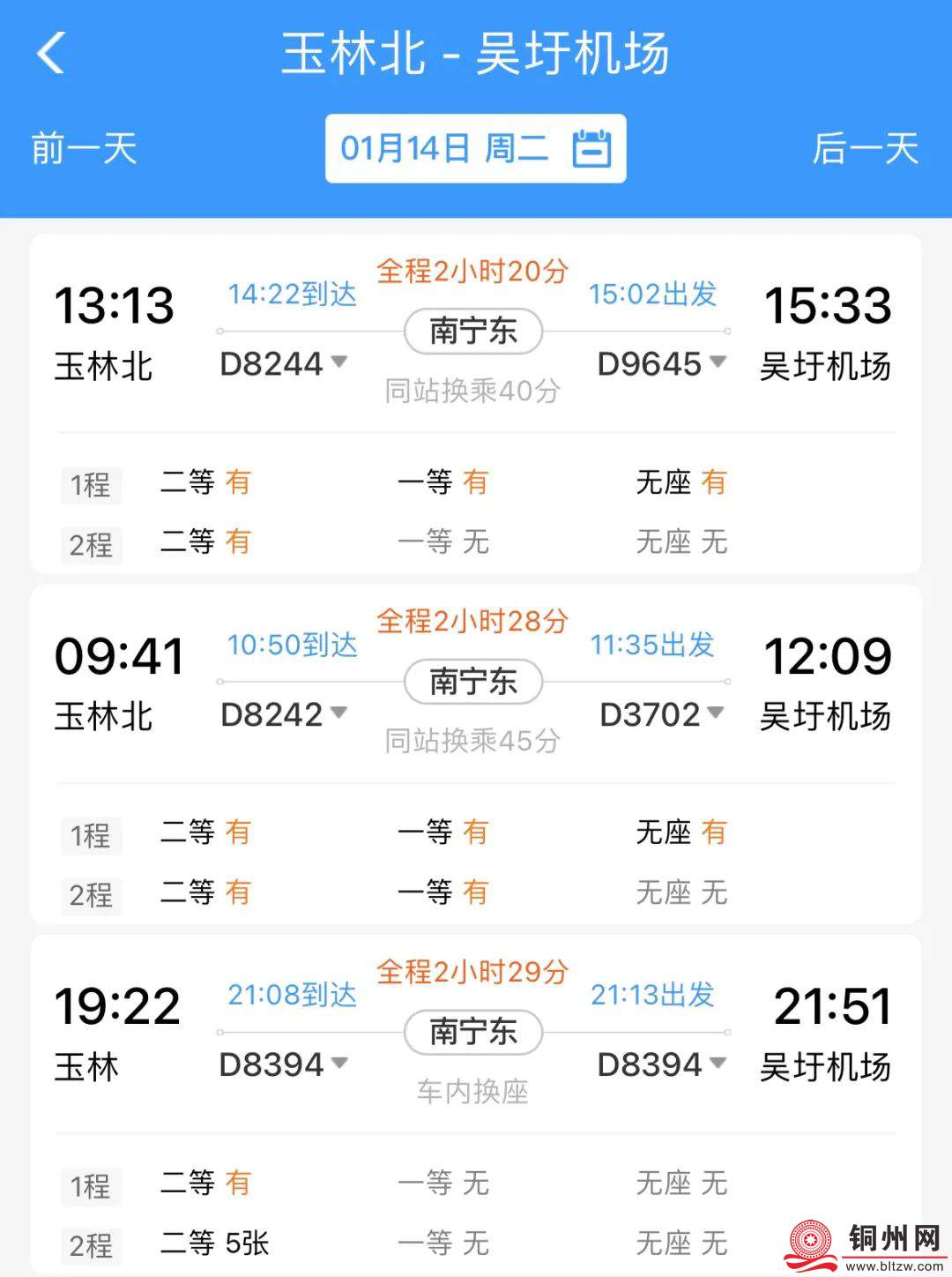Expand the D8244 train details
Screen dimensions: 952x1277
pyautogui.click(x=284, y=363)
